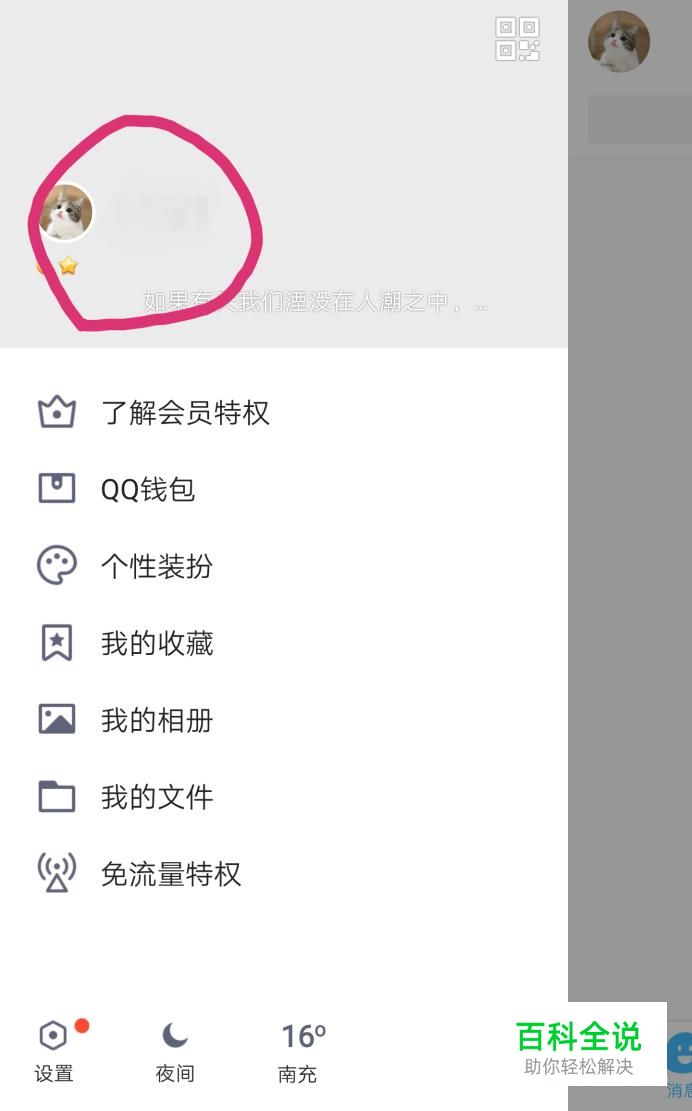Open 我的相册
The height and width of the screenshot is (1111, 692).
[157, 720]
